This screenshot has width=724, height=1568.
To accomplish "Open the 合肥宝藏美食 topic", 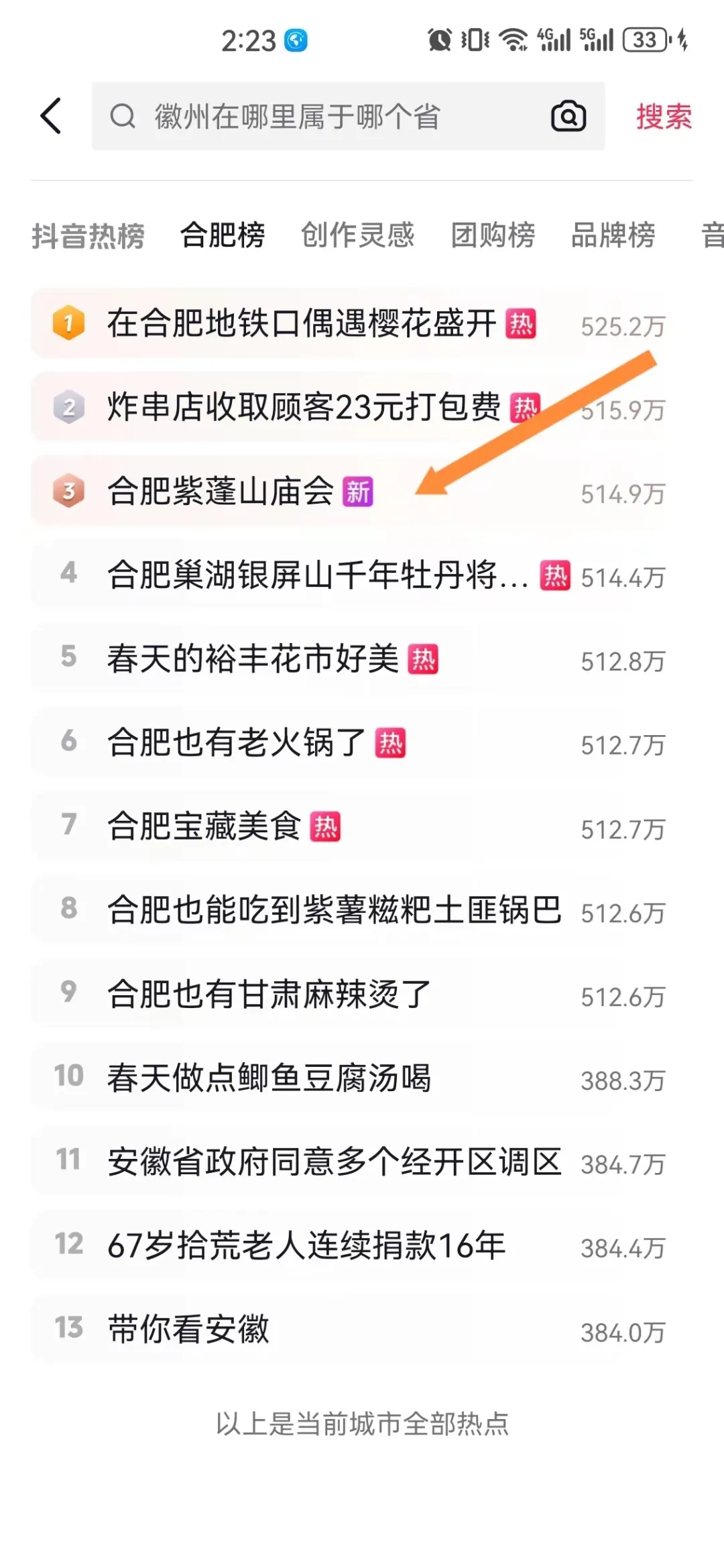I will pos(204,826).
